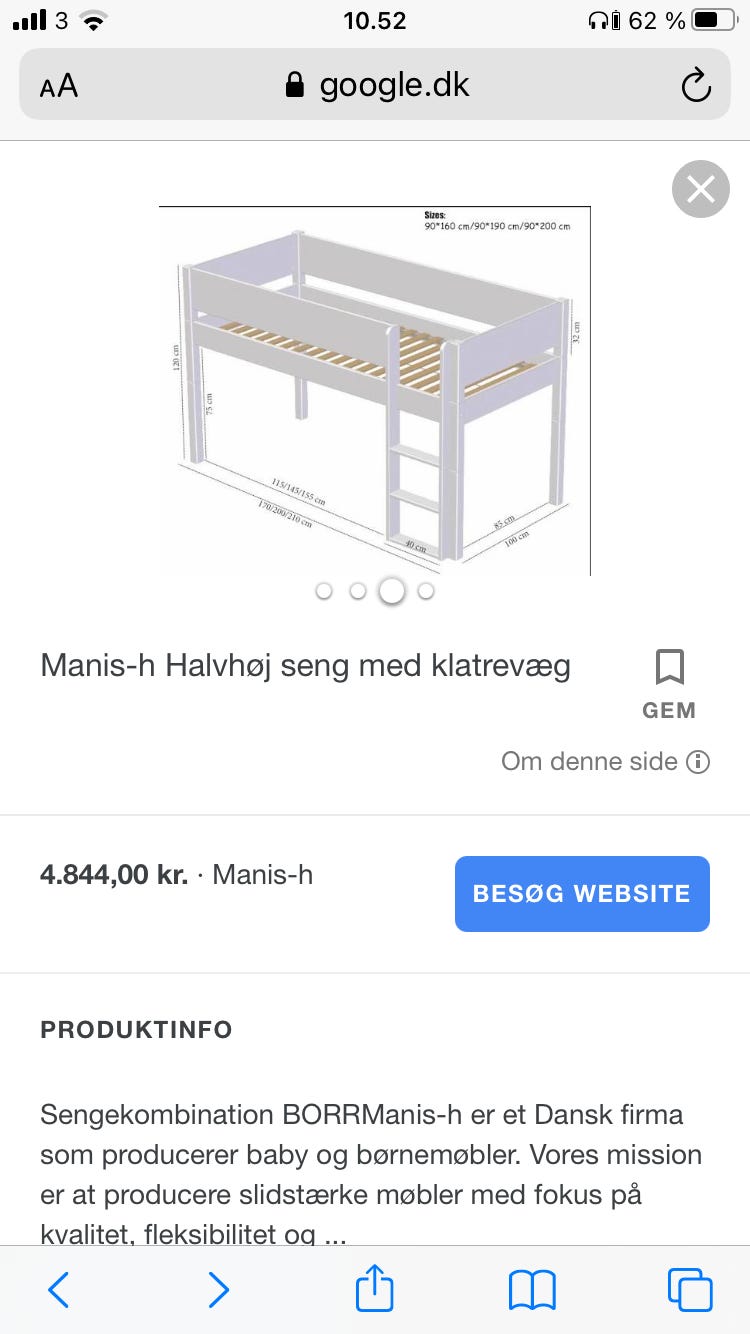Select the fourth carousel dot
Image resolution: width=750 pixels, height=1334 pixels.
coord(426,591)
